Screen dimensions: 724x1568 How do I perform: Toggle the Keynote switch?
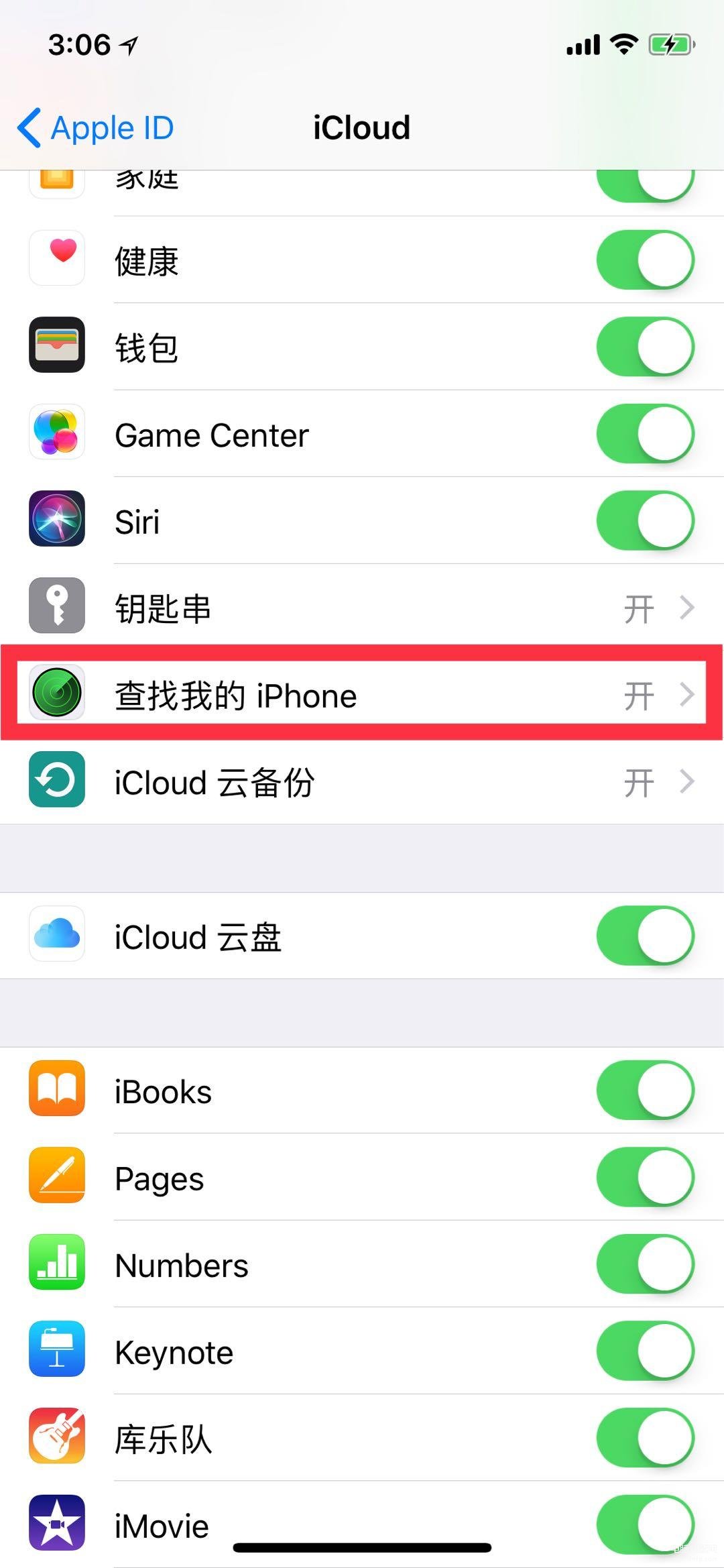pyautogui.click(x=646, y=1351)
